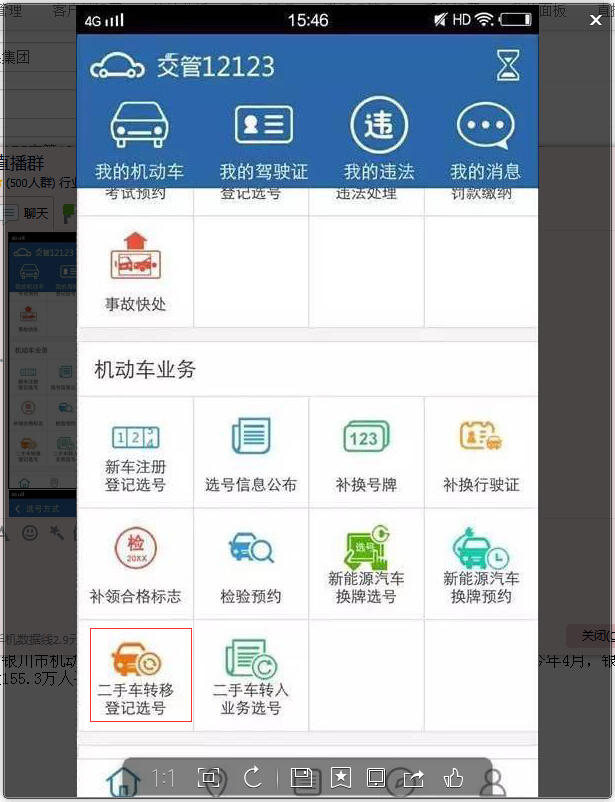Share the image via forward arrow
Viewport: 615px width, 802px height.
[415, 778]
